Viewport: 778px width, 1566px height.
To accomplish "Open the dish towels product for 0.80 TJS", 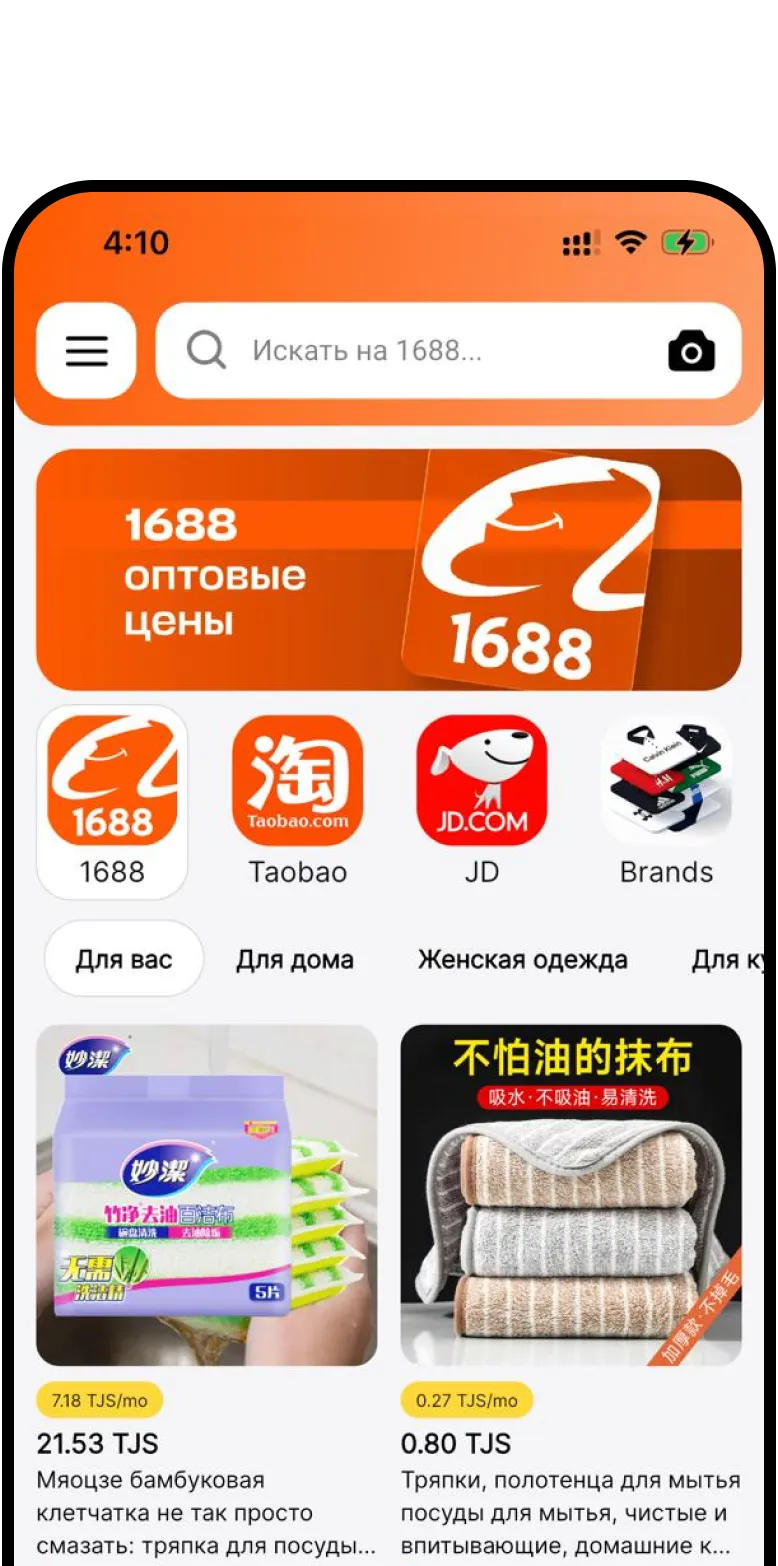I will tap(571, 1293).
